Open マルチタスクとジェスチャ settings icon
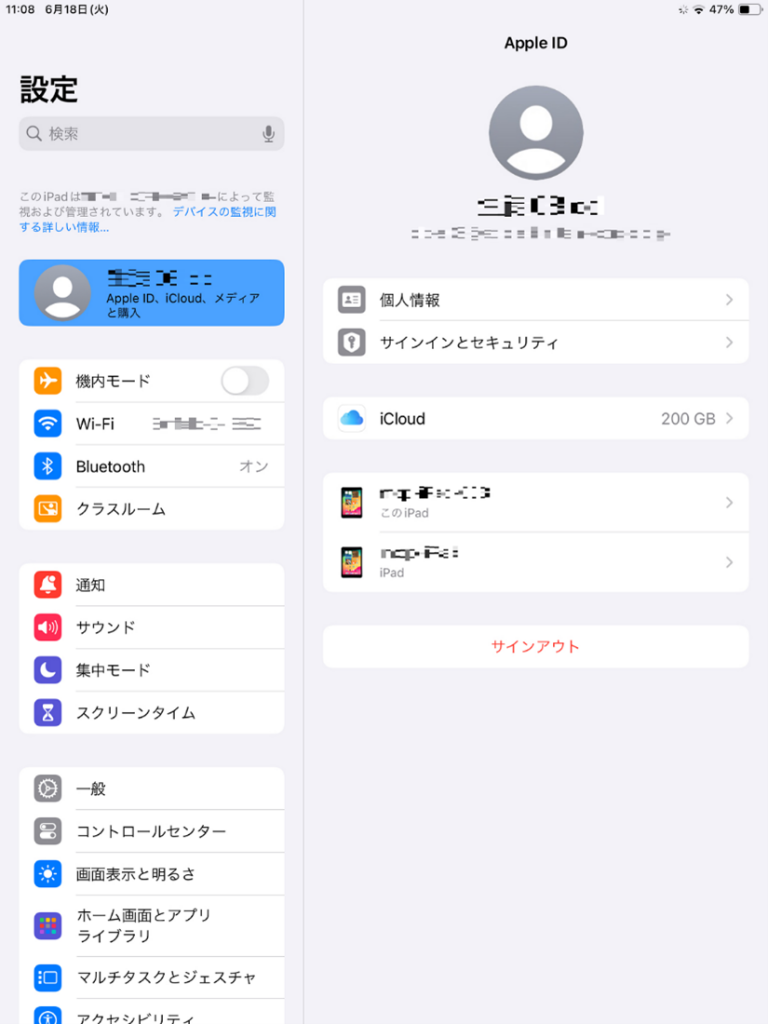 click(x=47, y=977)
